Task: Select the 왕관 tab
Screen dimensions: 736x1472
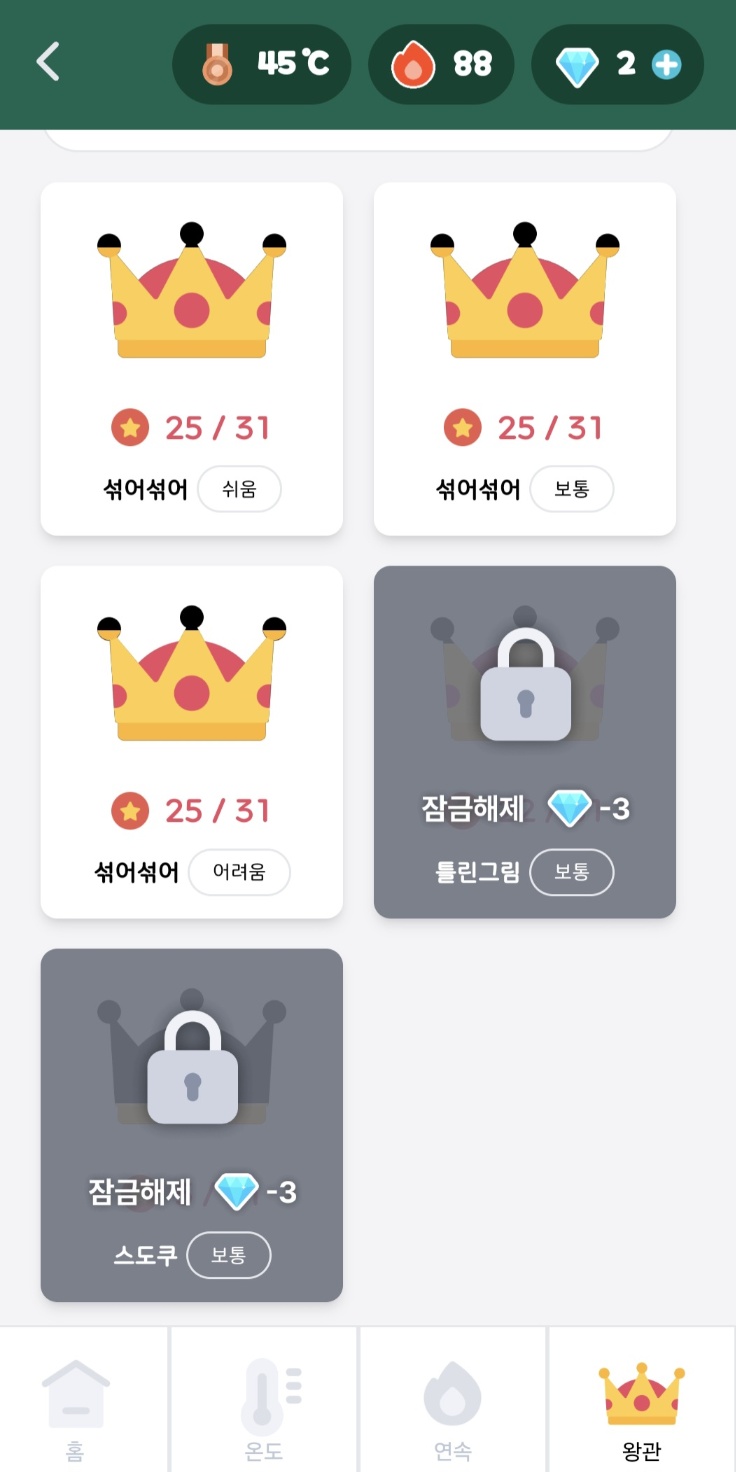Action: (642, 1399)
